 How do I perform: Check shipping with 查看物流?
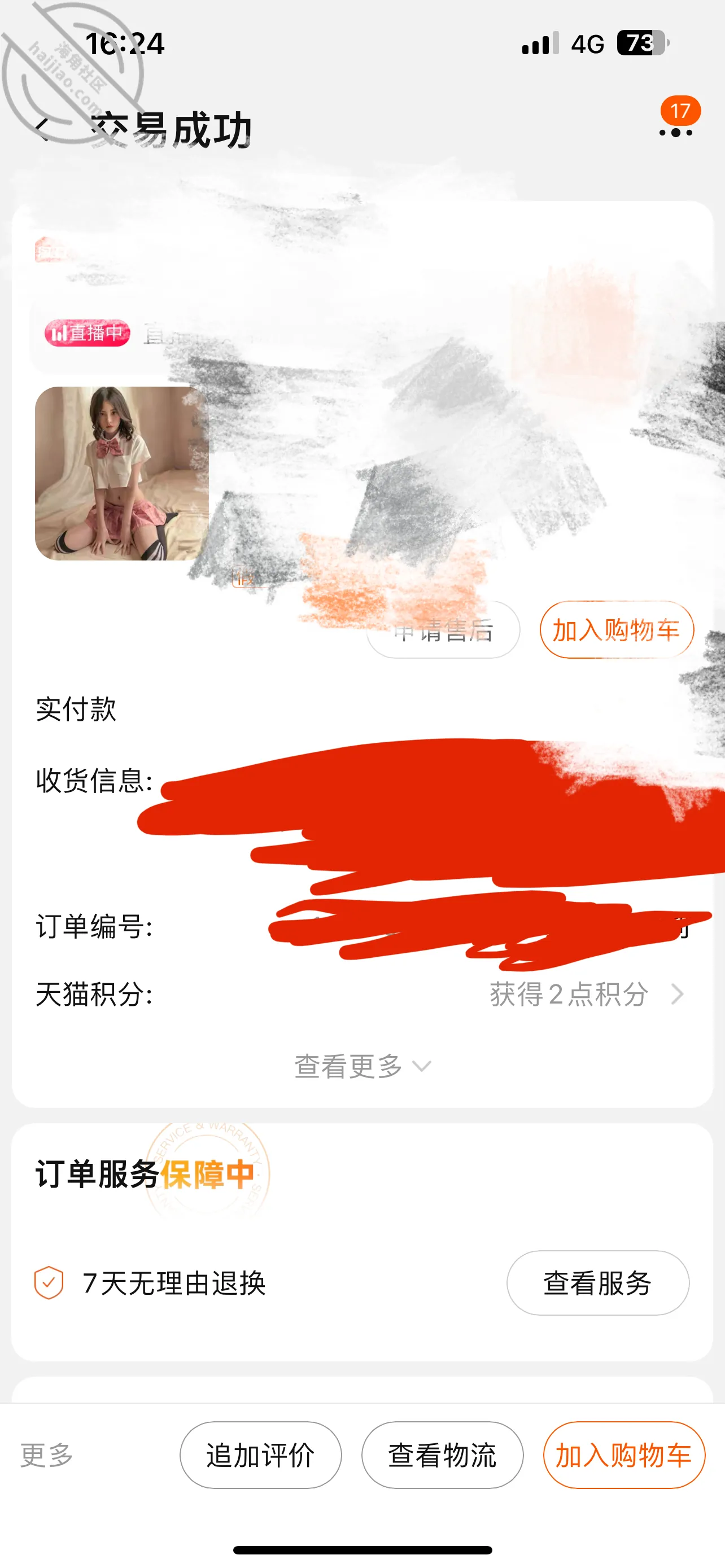pos(443,1455)
